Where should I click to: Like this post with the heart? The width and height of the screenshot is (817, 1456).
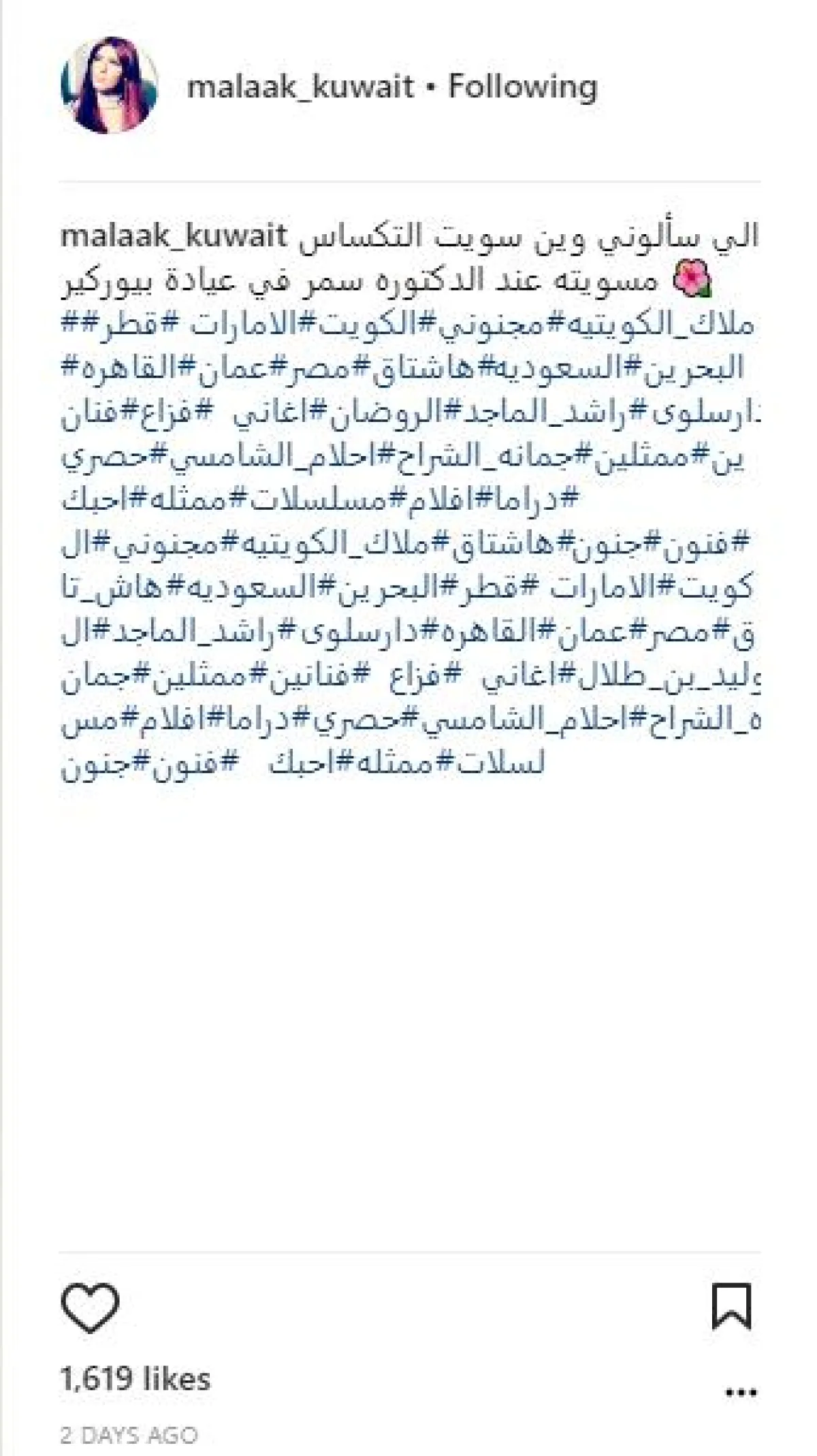pos(90,1308)
